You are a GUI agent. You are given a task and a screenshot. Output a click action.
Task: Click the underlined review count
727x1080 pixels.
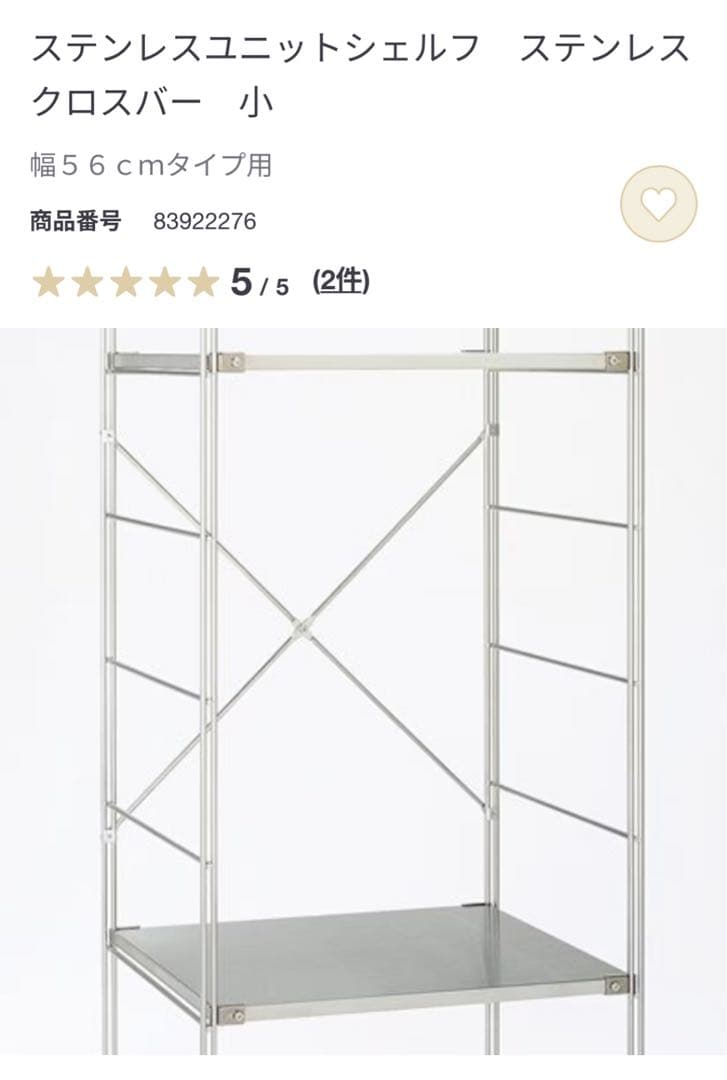[343, 280]
